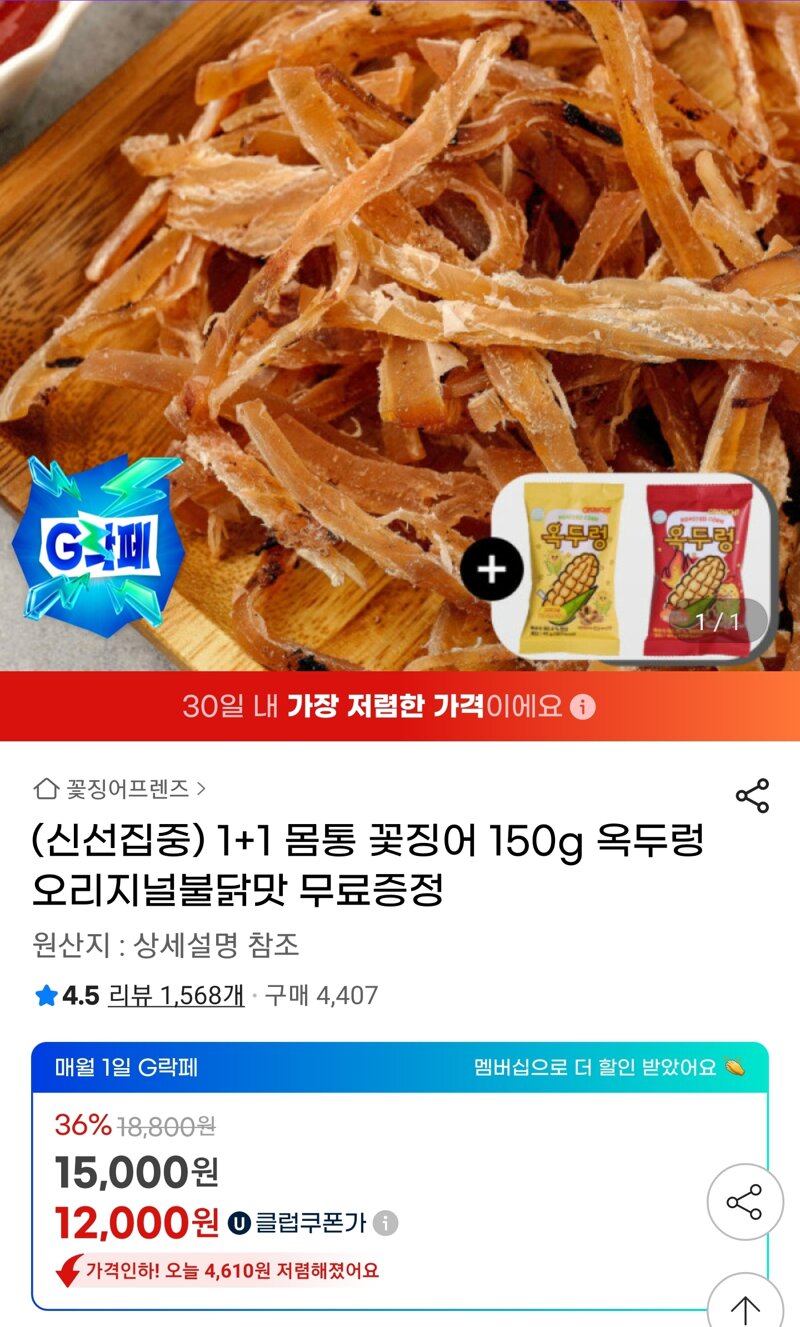Tap the floating share button
Image resolution: width=800 pixels, height=1327 pixels.
[745, 1201]
